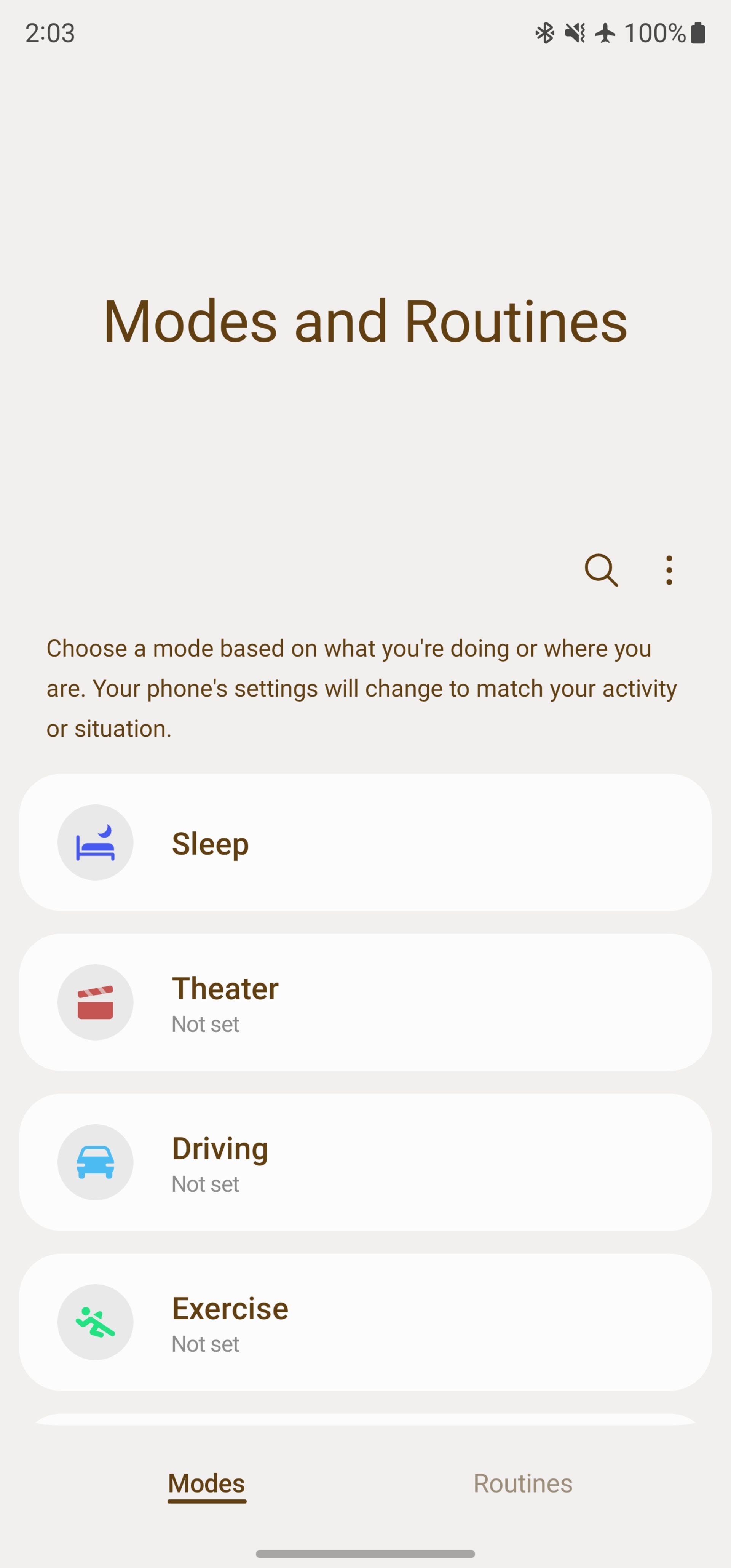
Task: Select the Theater clapperboard icon
Action: (x=95, y=1002)
